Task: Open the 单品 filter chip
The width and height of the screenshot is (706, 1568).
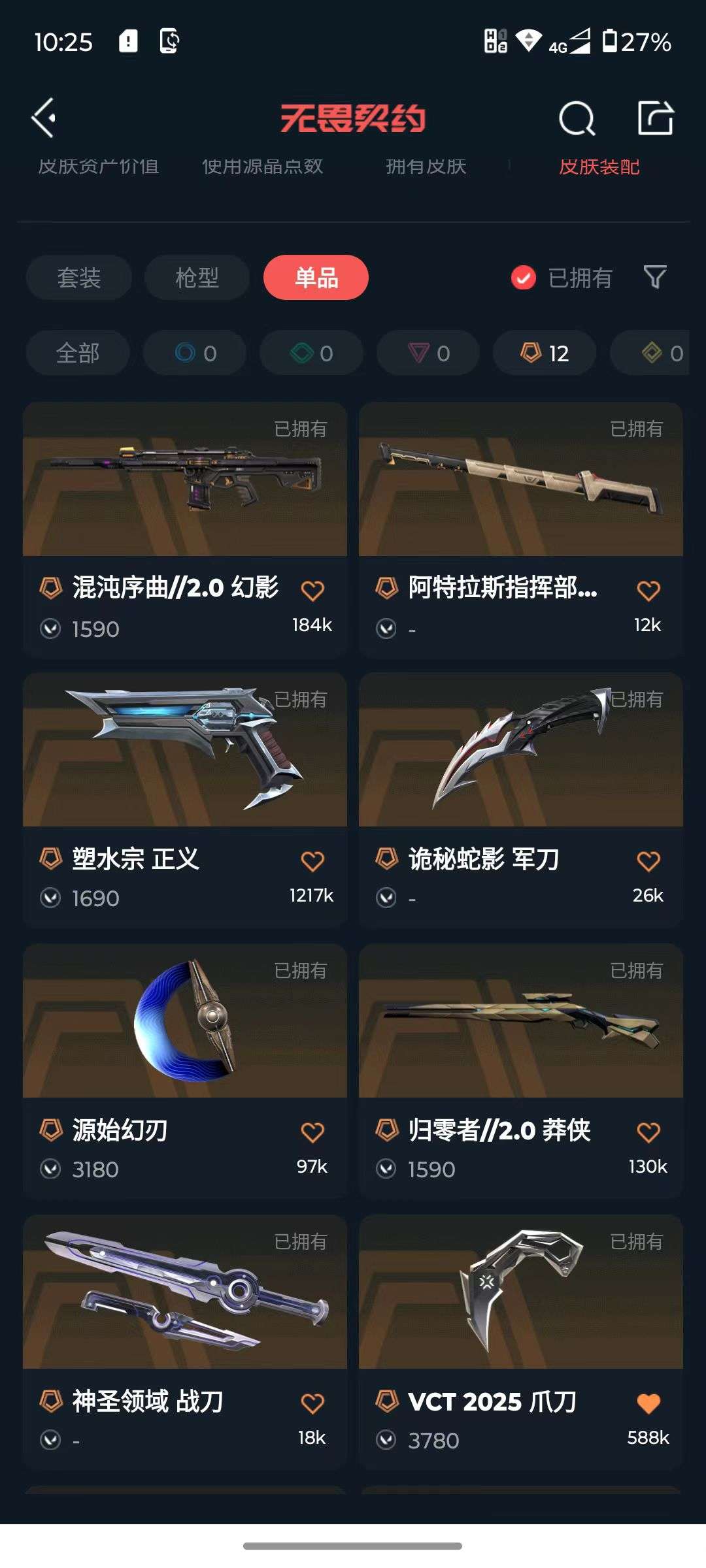Action: (x=316, y=278)
